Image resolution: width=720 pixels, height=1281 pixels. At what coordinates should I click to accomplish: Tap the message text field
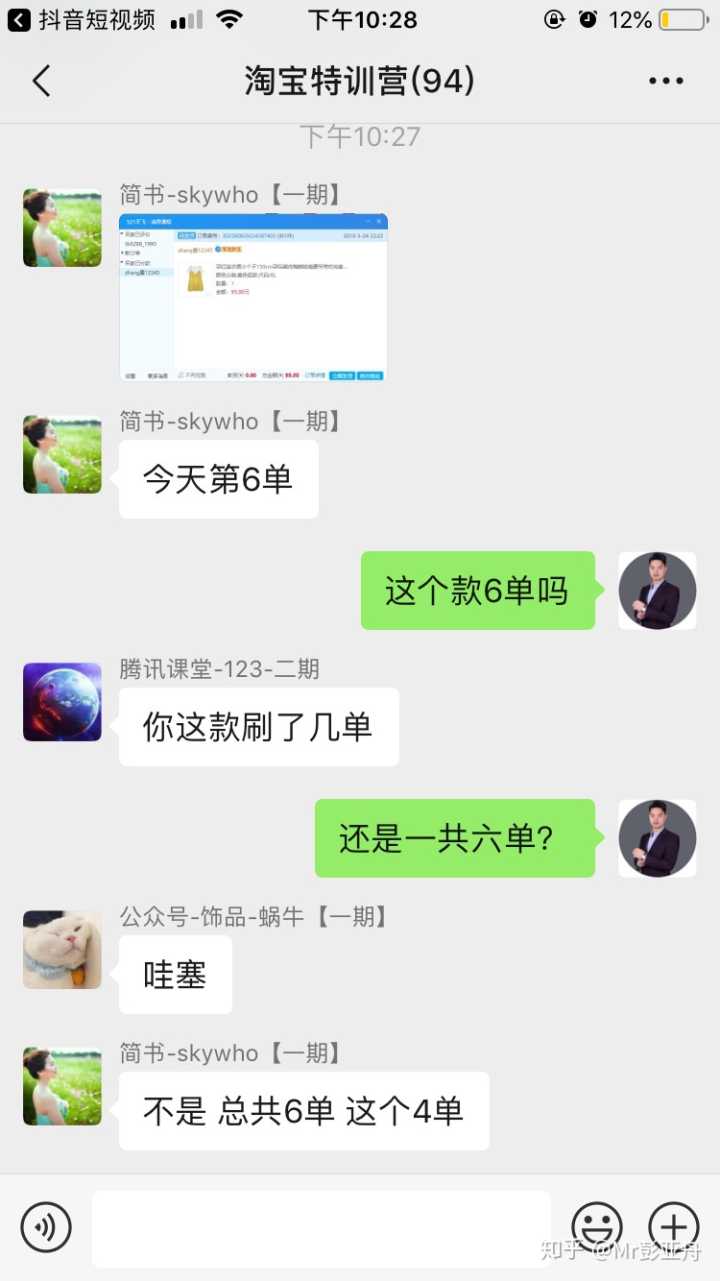tap(320, 1228)
